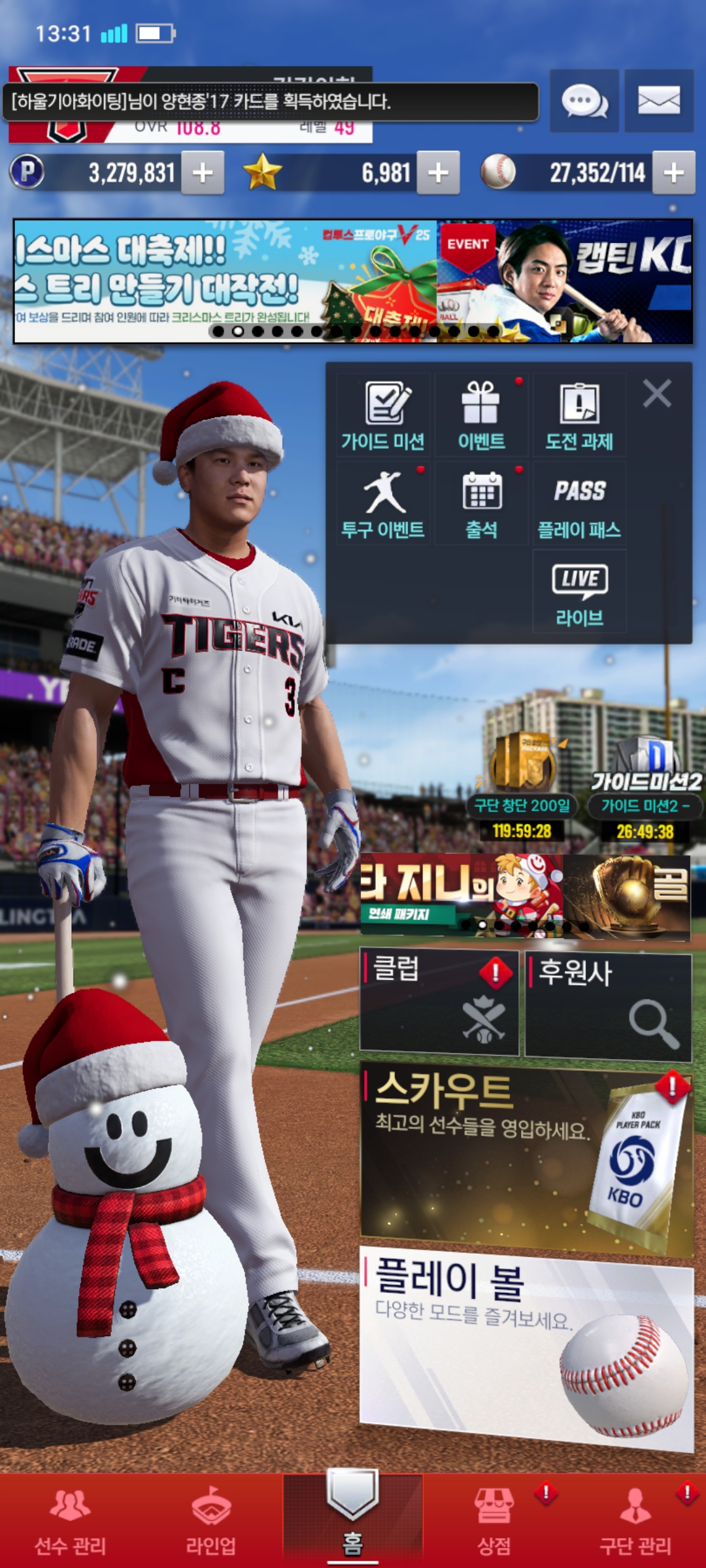Open the 이벤트 gift menu
The width and height of the screenshot is (706, 1568).
[x=481, y=416]
